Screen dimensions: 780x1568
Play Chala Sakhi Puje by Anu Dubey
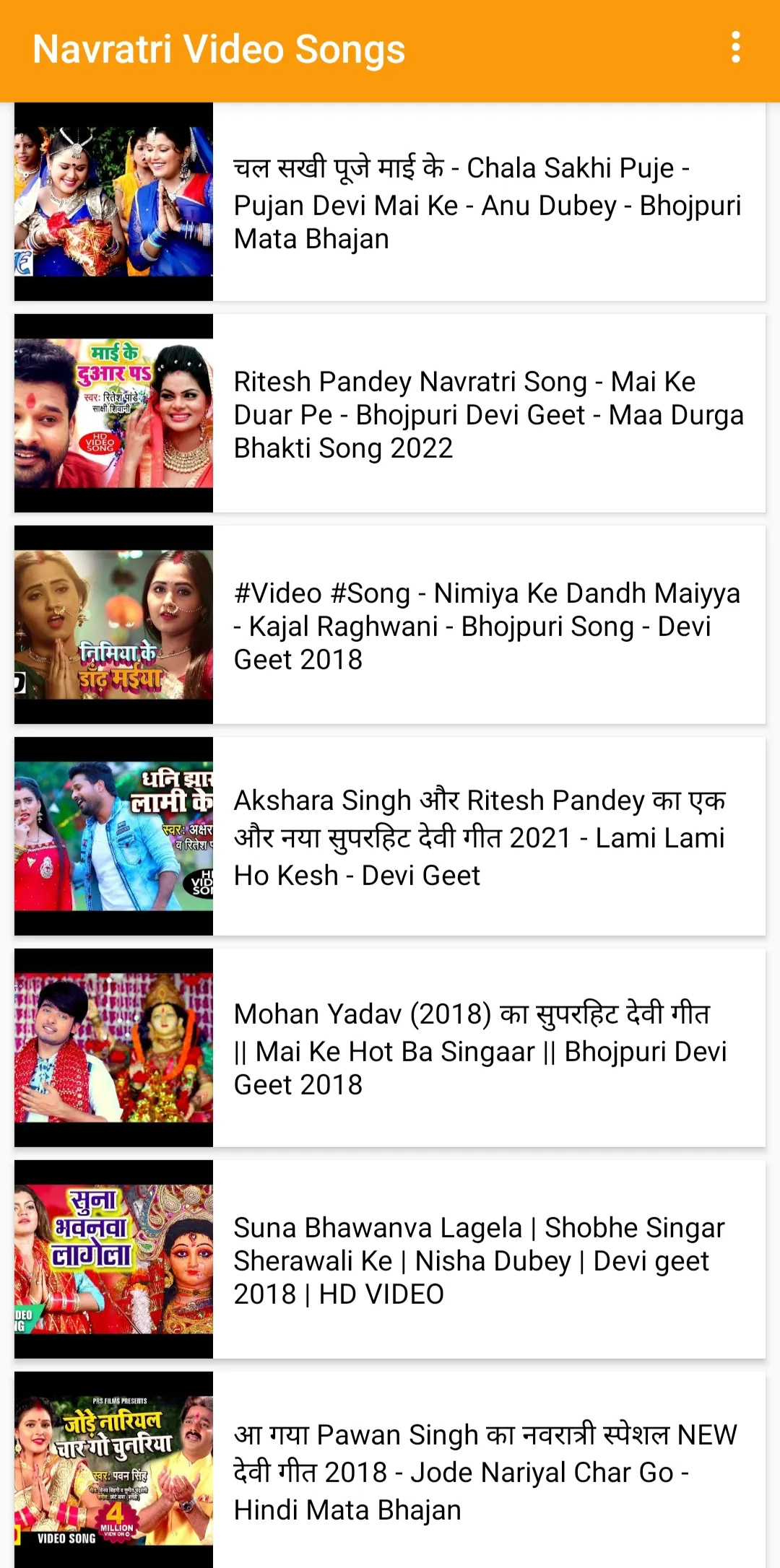(x=390, y=201)
